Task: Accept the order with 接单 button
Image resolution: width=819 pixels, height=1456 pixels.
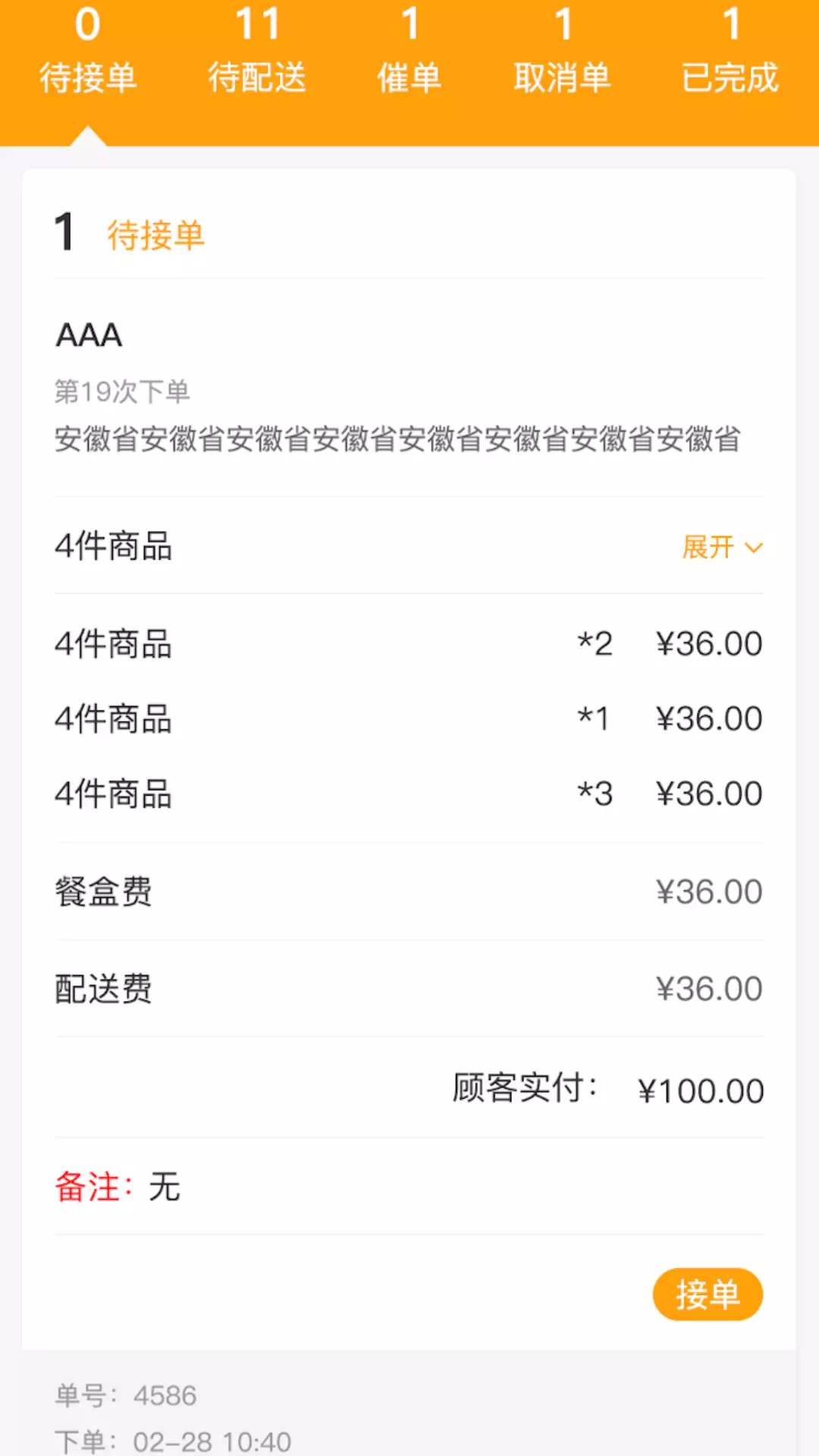Action: [708, 1294]
